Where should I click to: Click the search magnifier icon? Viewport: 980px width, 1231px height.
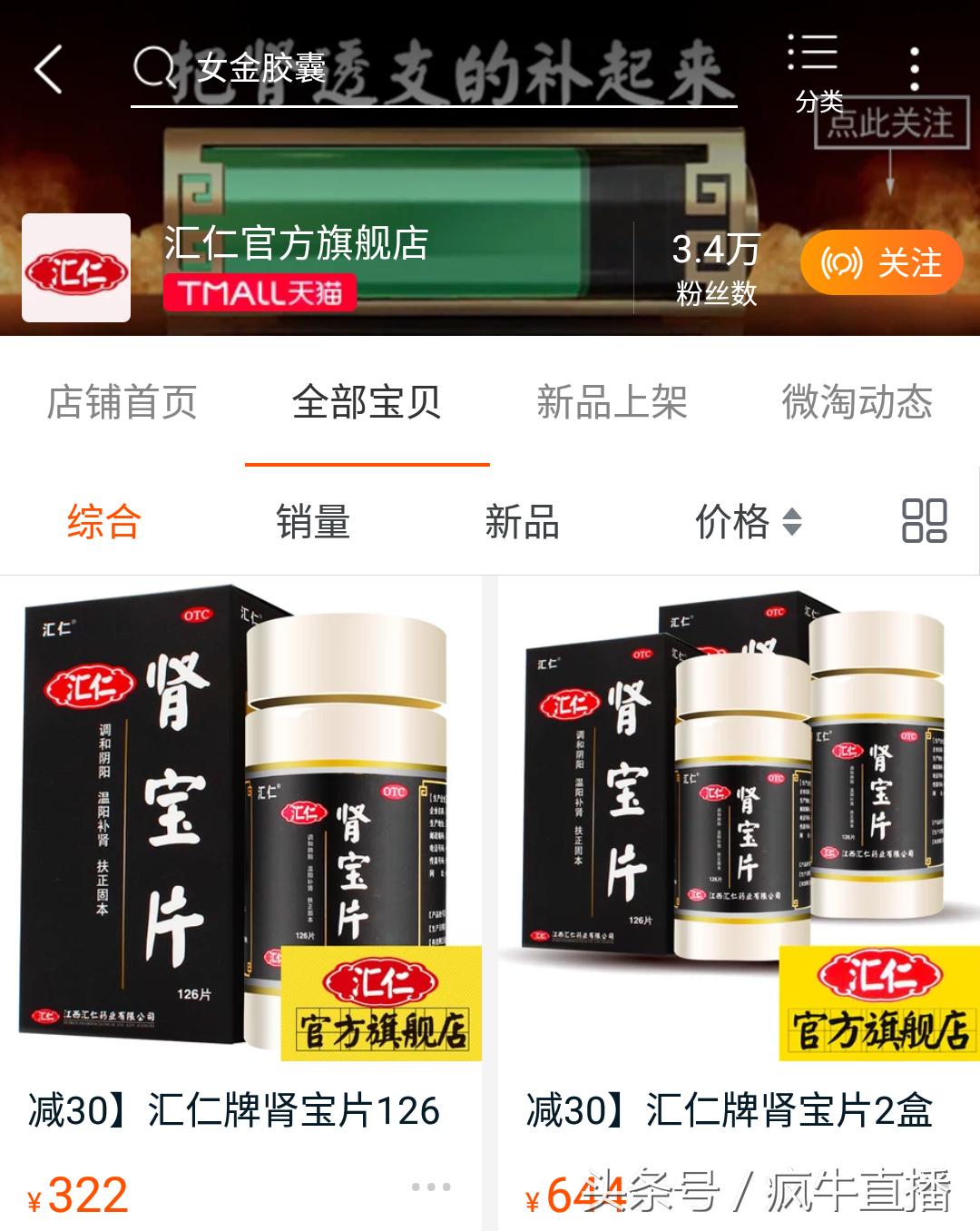coord(155,65)
